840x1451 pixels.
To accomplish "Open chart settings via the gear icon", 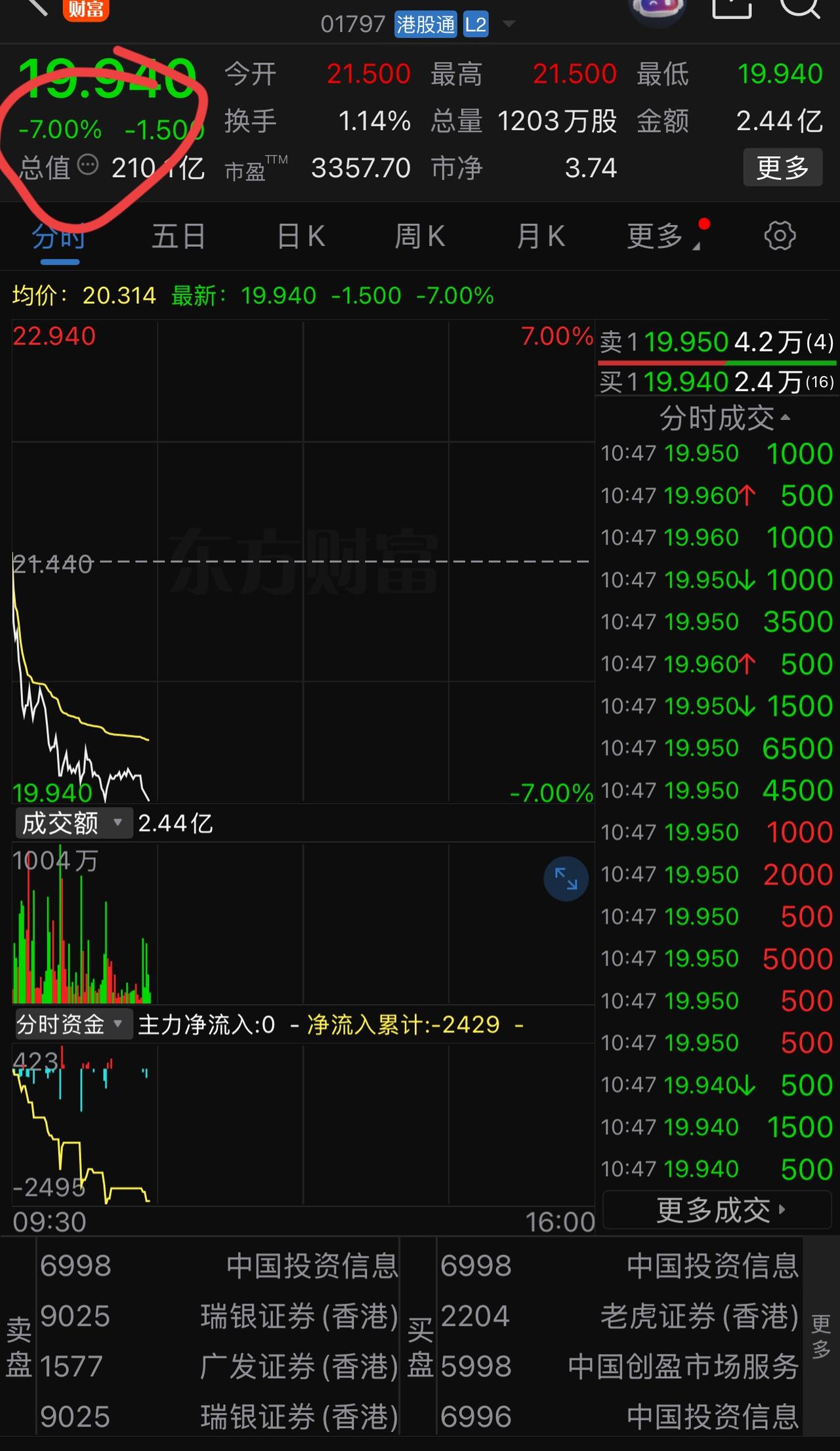I will pyautogui.click(x=780, y=236).
